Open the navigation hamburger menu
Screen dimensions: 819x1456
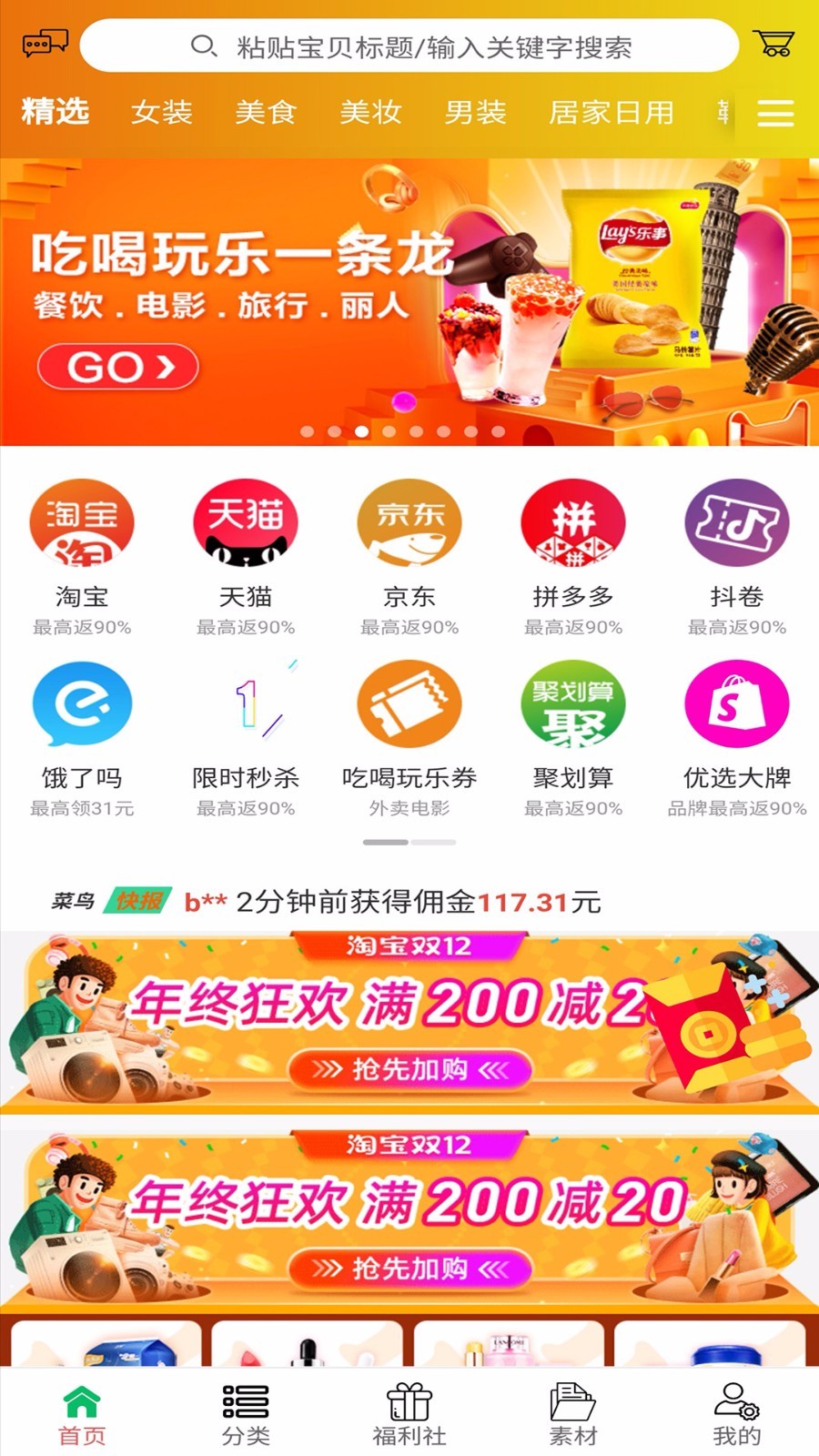coord(775,115)
